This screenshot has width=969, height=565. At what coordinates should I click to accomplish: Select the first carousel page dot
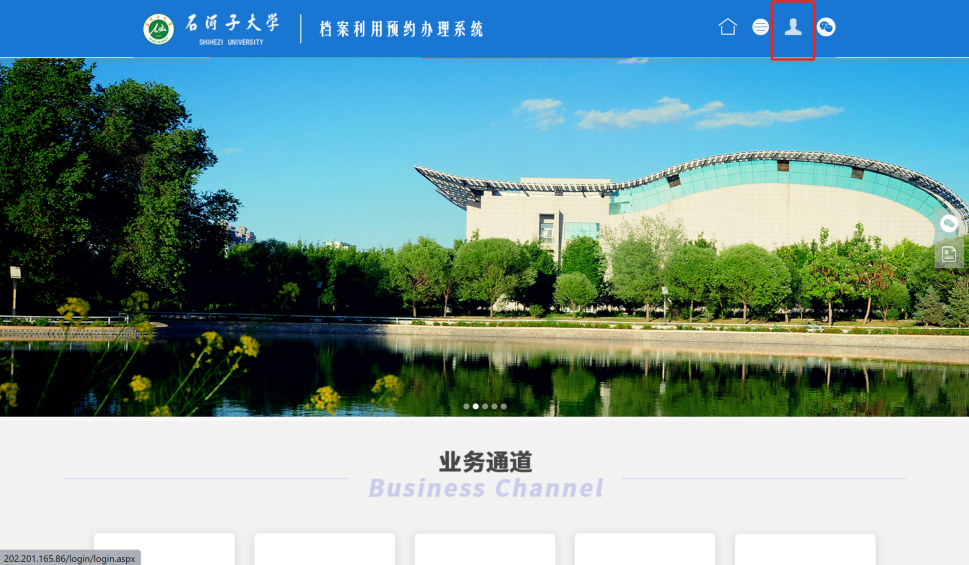coord(466,407)
